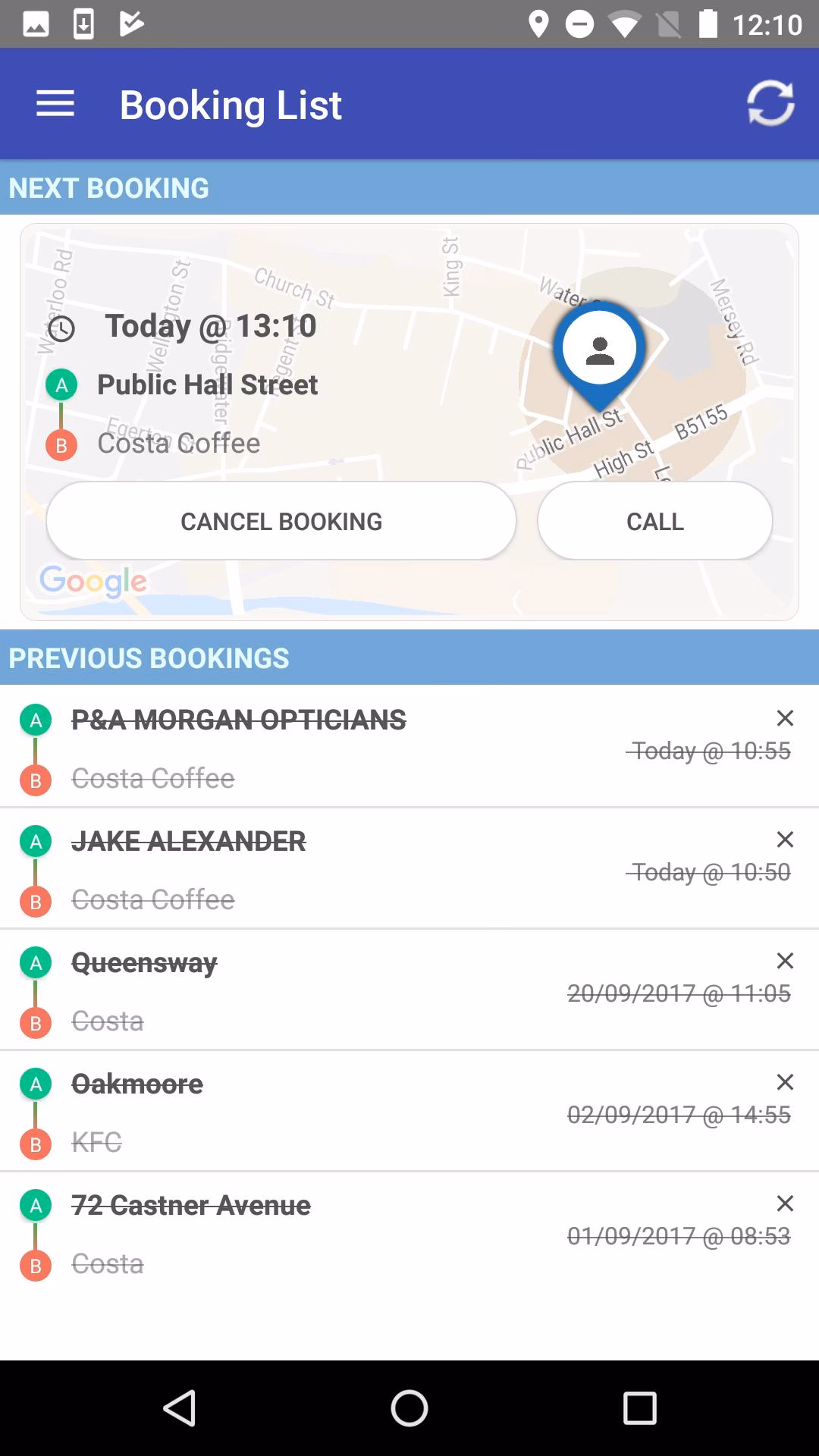Delete the JAKE ALEXANDER booking entry
Screen dimensions: 819x1456
(785, 839)
